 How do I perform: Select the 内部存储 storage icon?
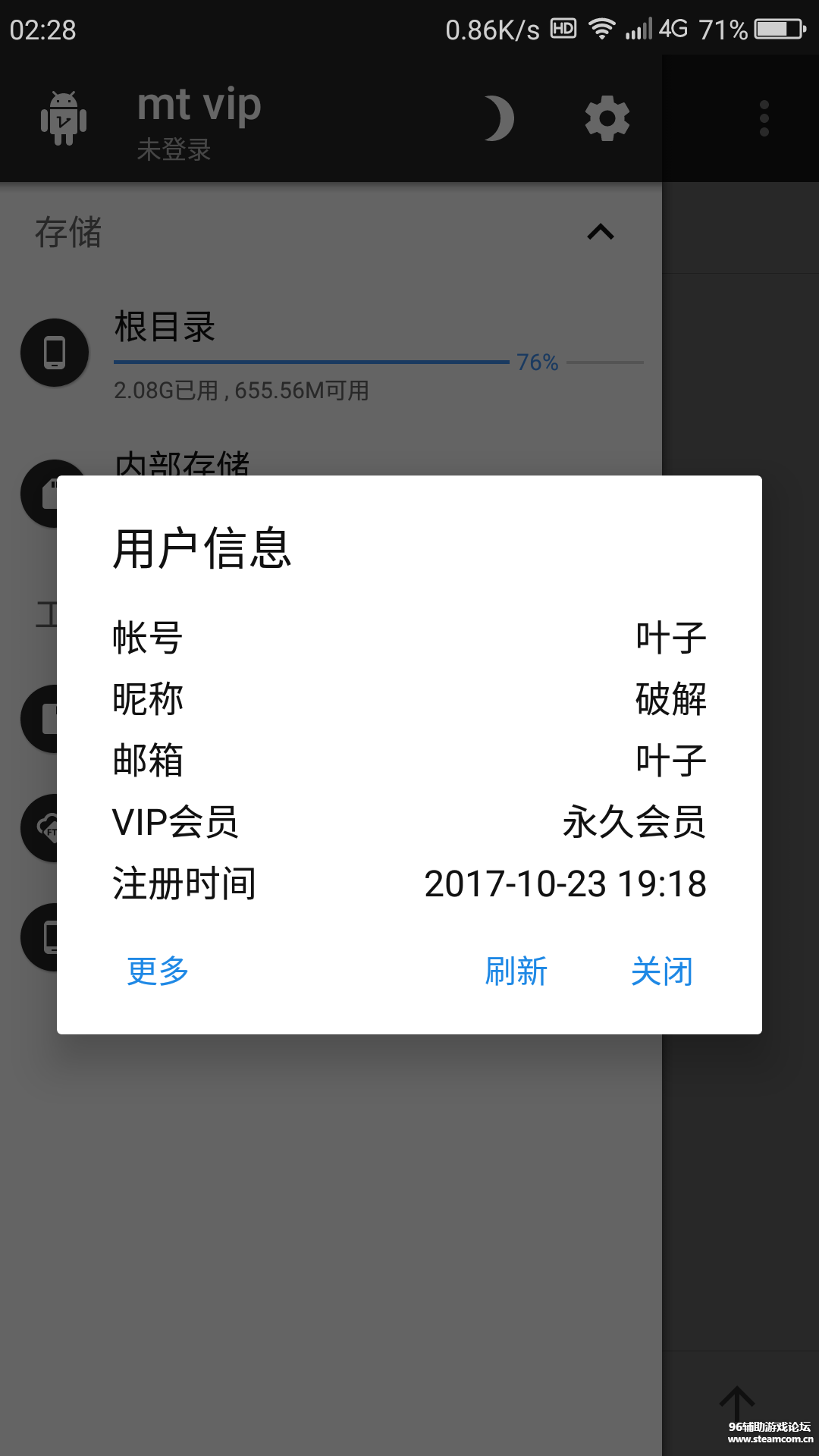pos(54,494)
